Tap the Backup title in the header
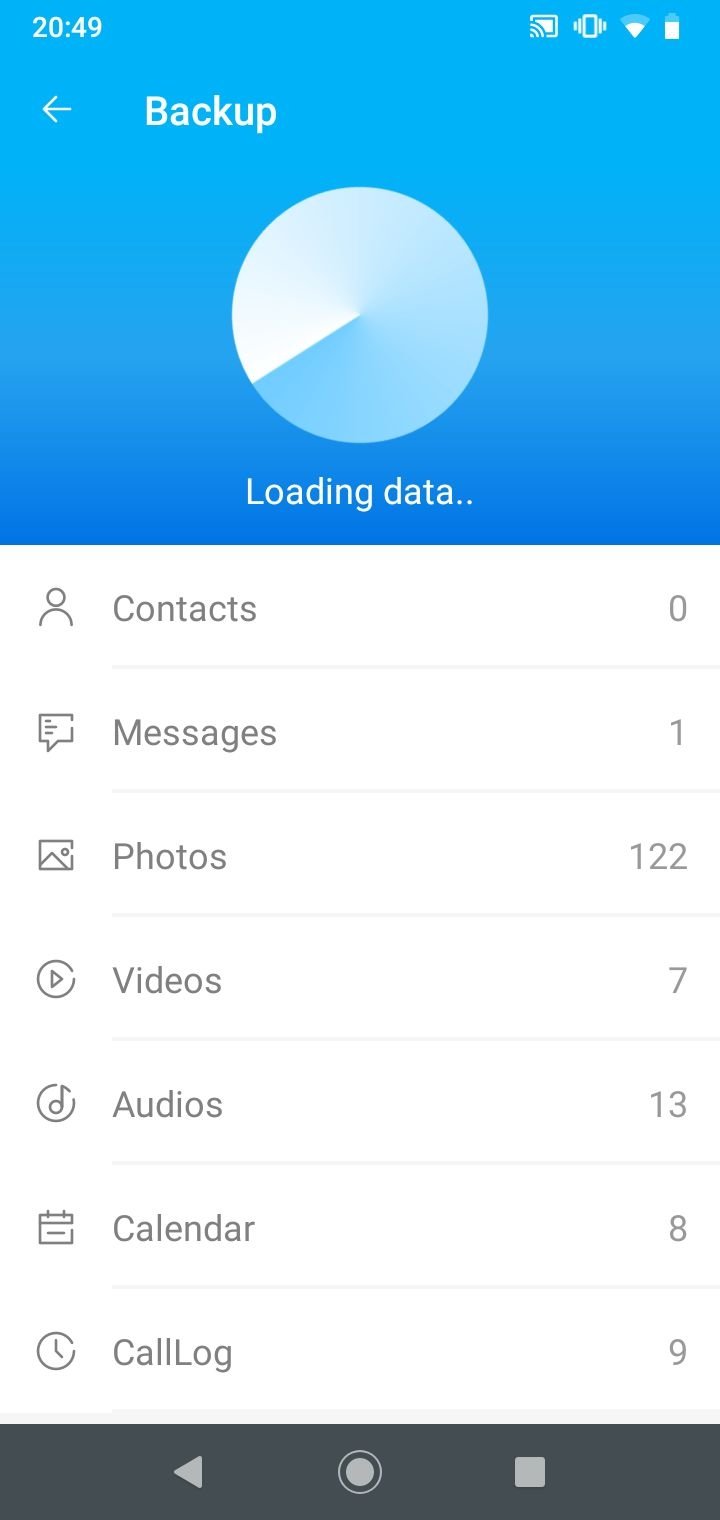 [x=210, y=111]
